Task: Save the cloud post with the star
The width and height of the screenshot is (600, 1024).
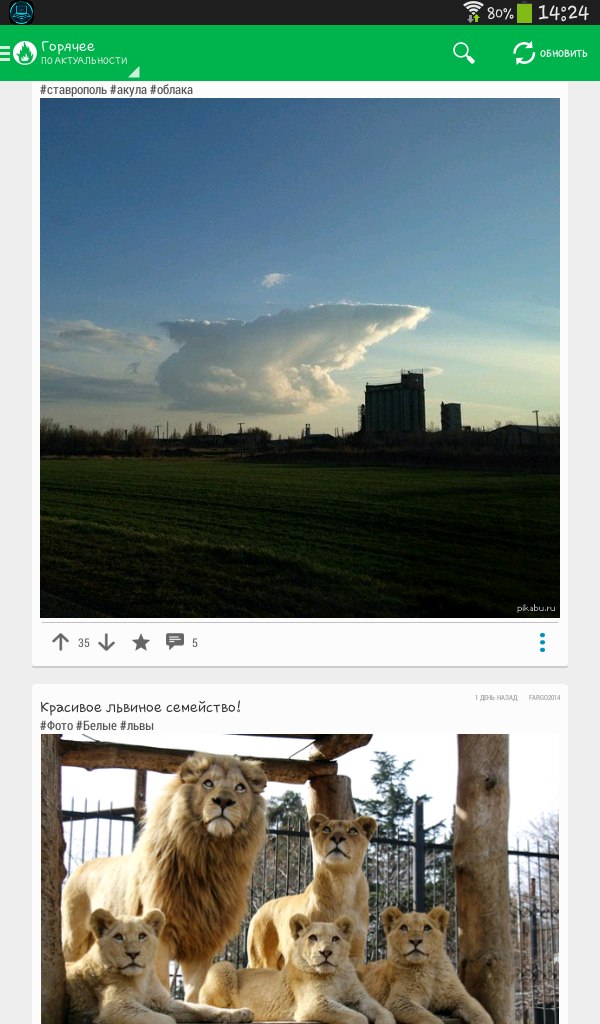Action: (x=141, y=643)
